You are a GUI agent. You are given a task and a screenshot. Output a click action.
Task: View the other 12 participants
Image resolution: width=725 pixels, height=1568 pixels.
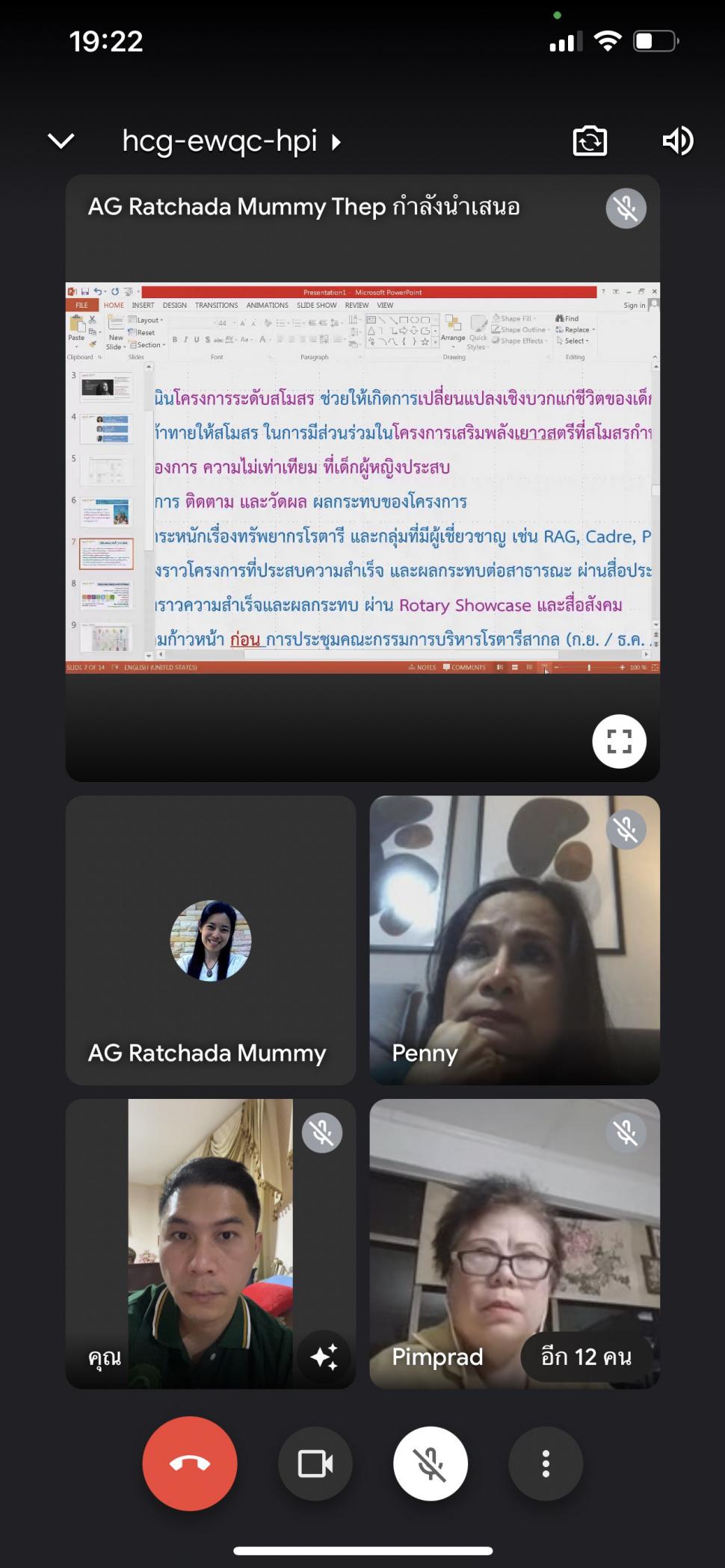(586, 1356)
